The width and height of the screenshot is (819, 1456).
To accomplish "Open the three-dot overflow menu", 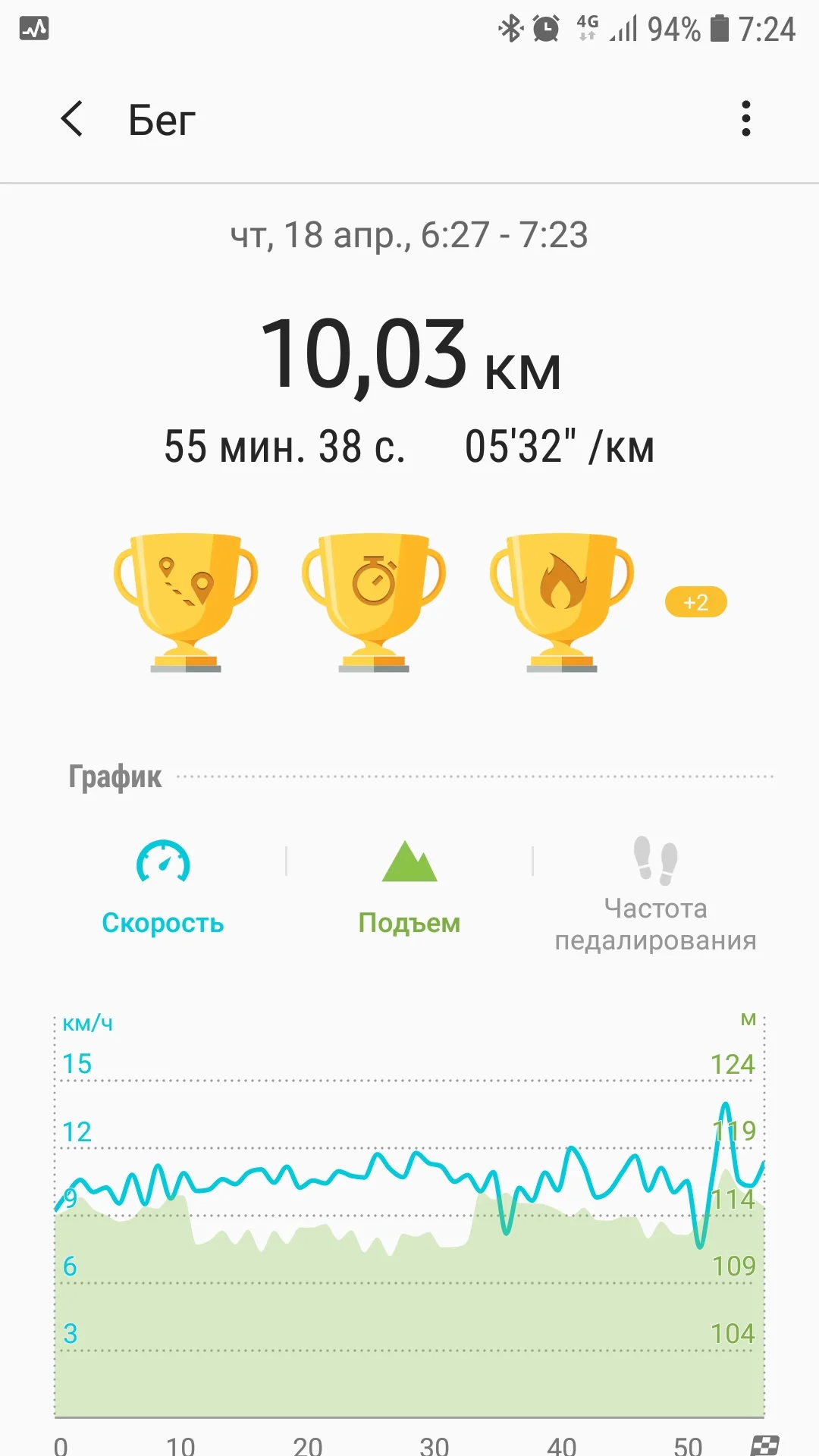I will pyautogui.click(x=746, y=119).
